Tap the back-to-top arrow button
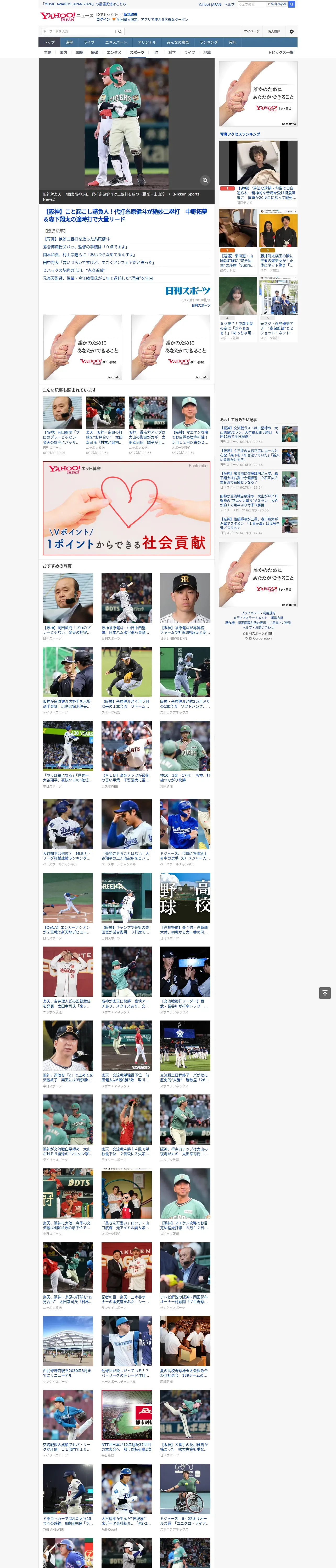This screenshot has height=1568, width=336. (x=325, y=993)
